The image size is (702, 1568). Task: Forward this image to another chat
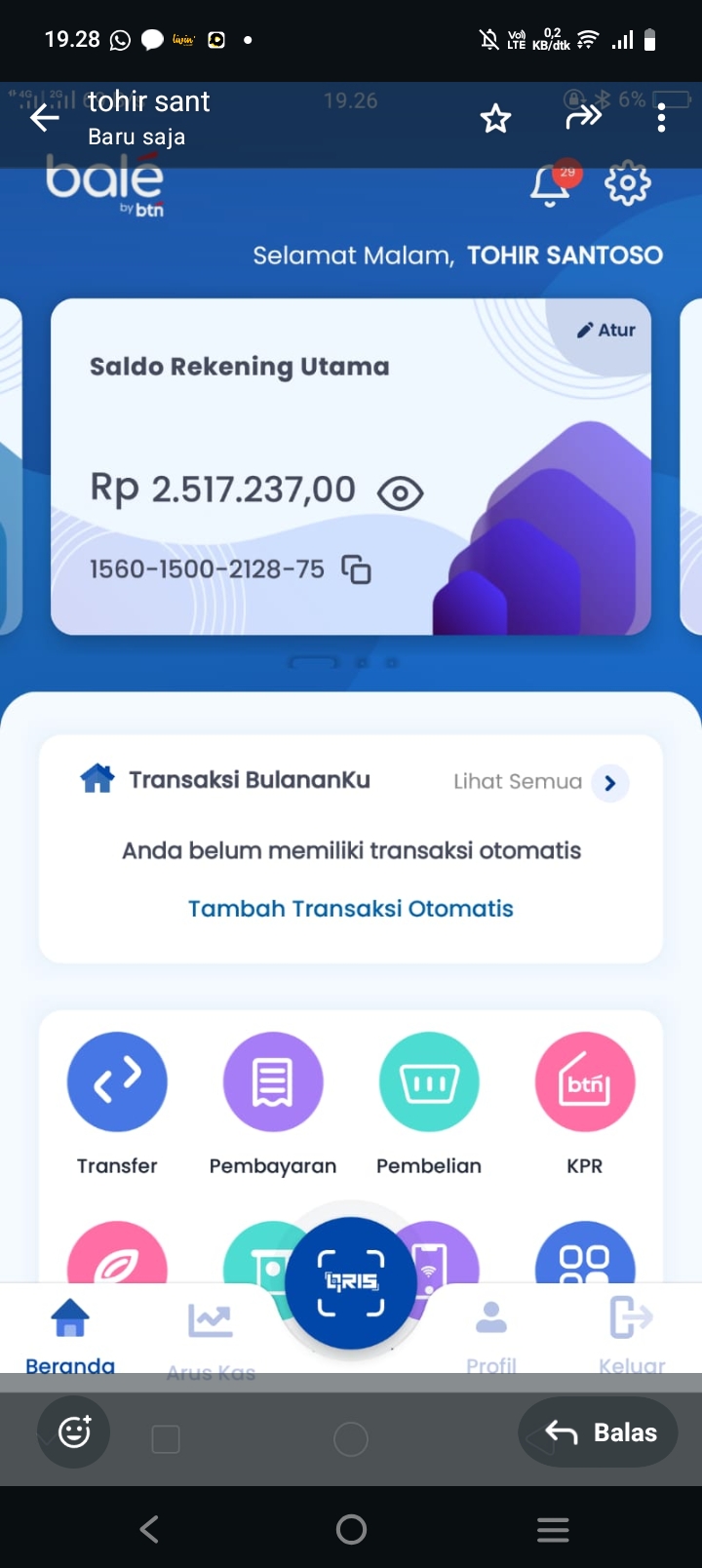(x=583, y=119)
